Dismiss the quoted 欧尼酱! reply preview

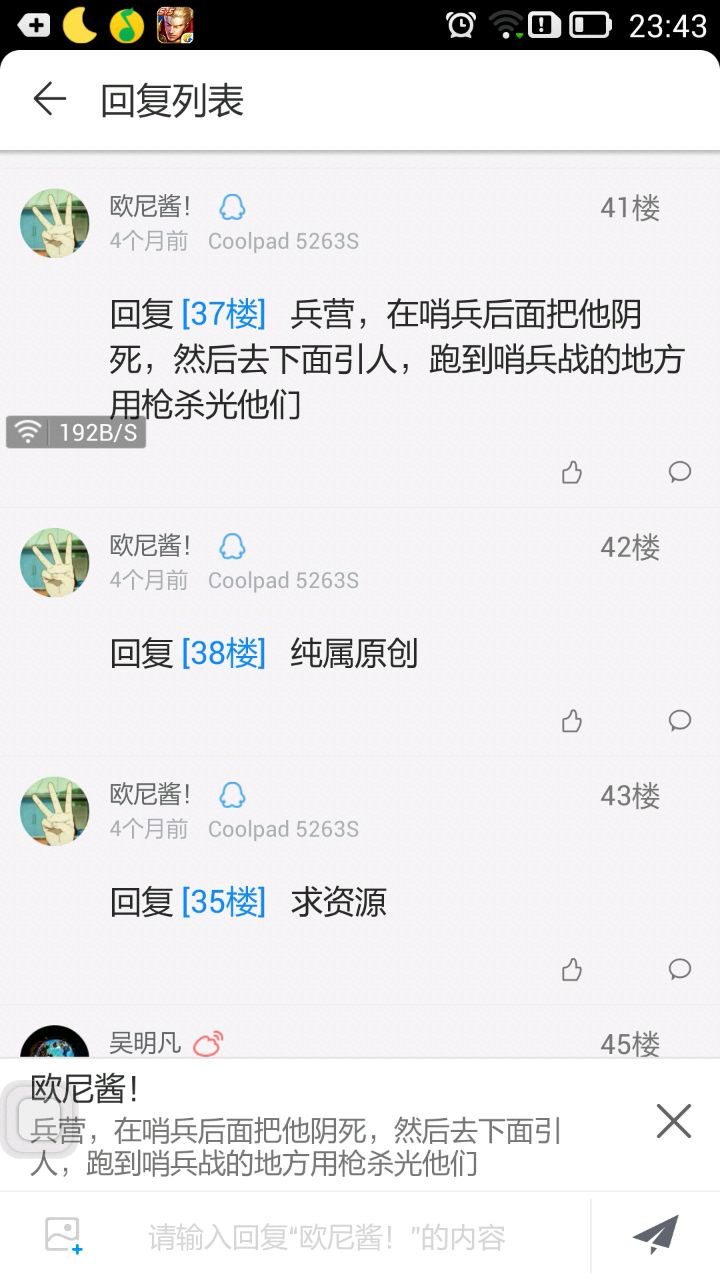[x=673, y=1121]
